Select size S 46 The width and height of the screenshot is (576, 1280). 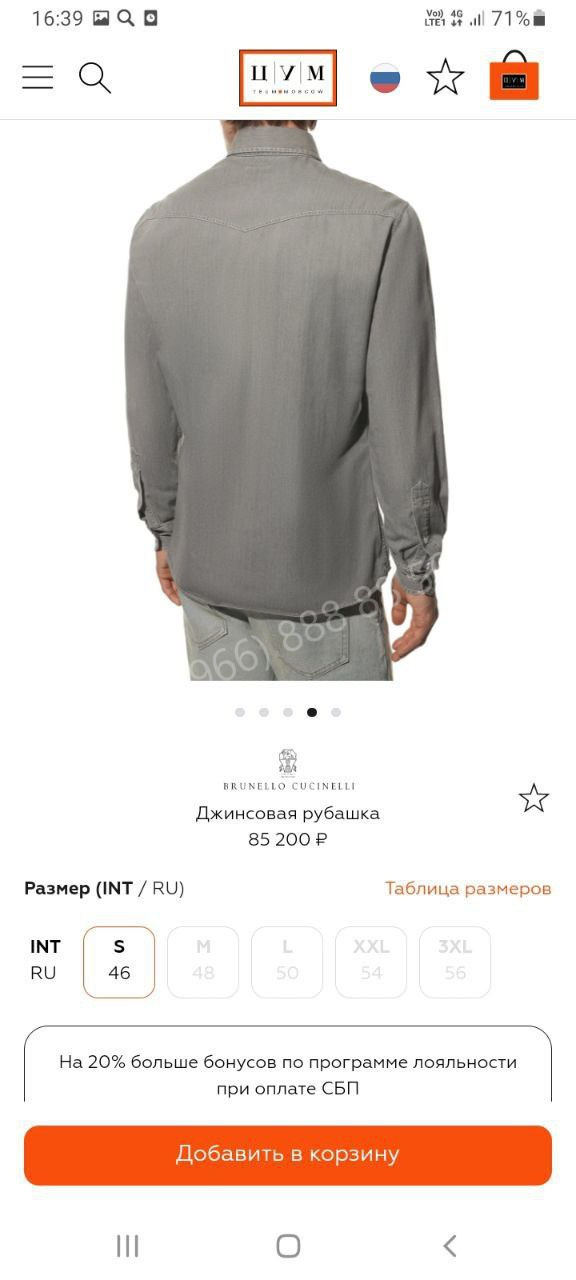[x=119, y=962]
